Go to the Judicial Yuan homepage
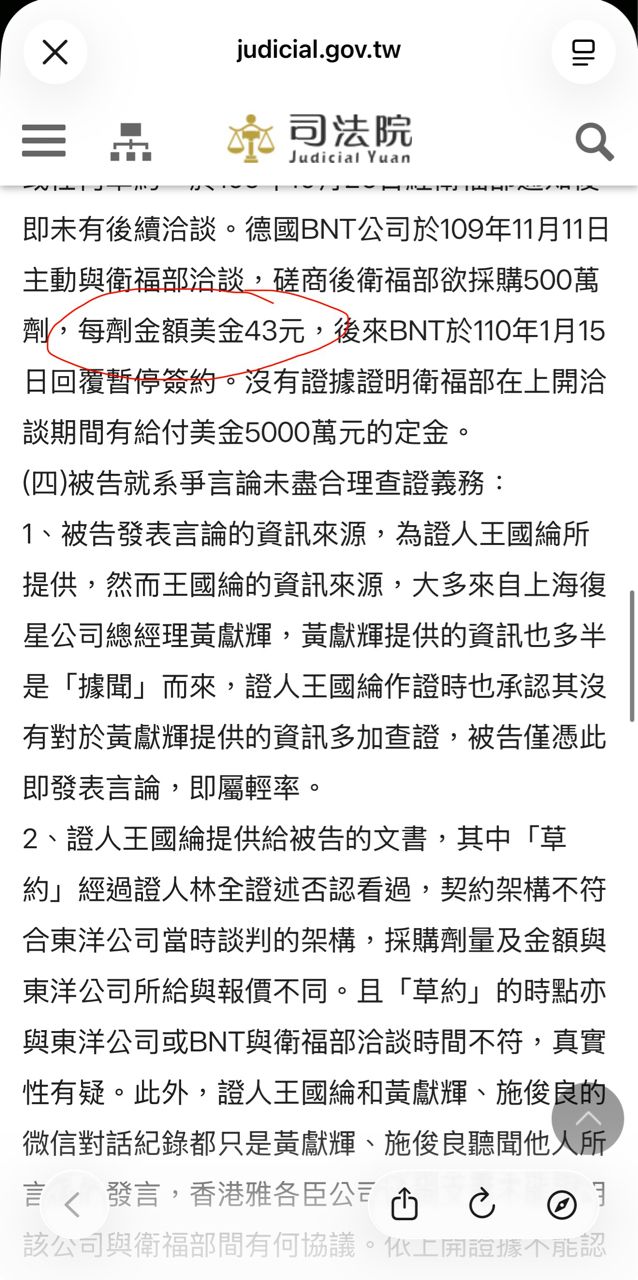 point(320,140)
